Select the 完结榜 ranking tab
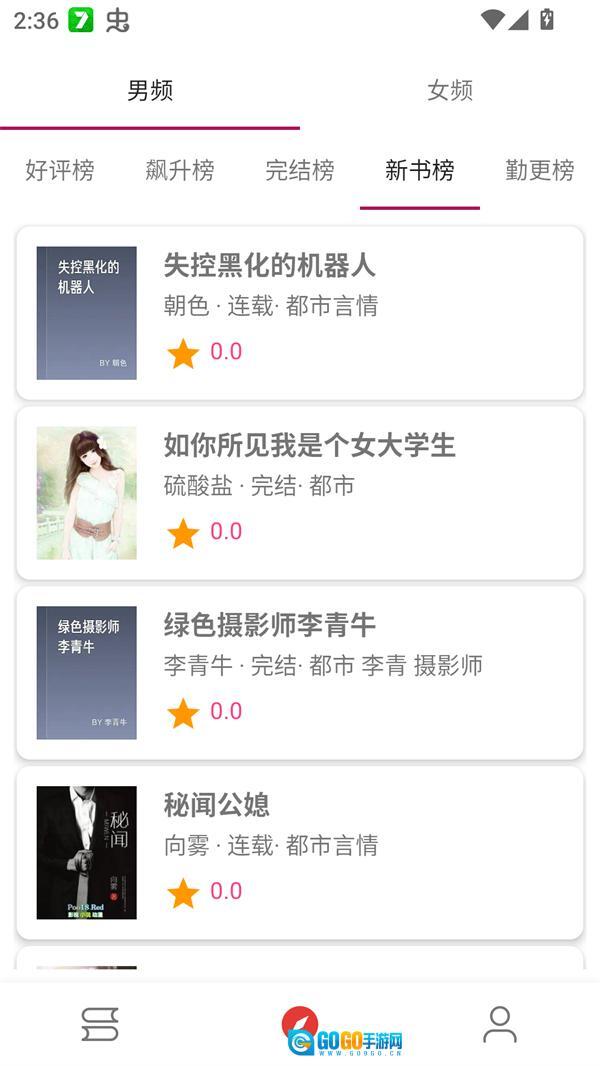This screenshot has height=1066, width=600. [x=300, y=171]
